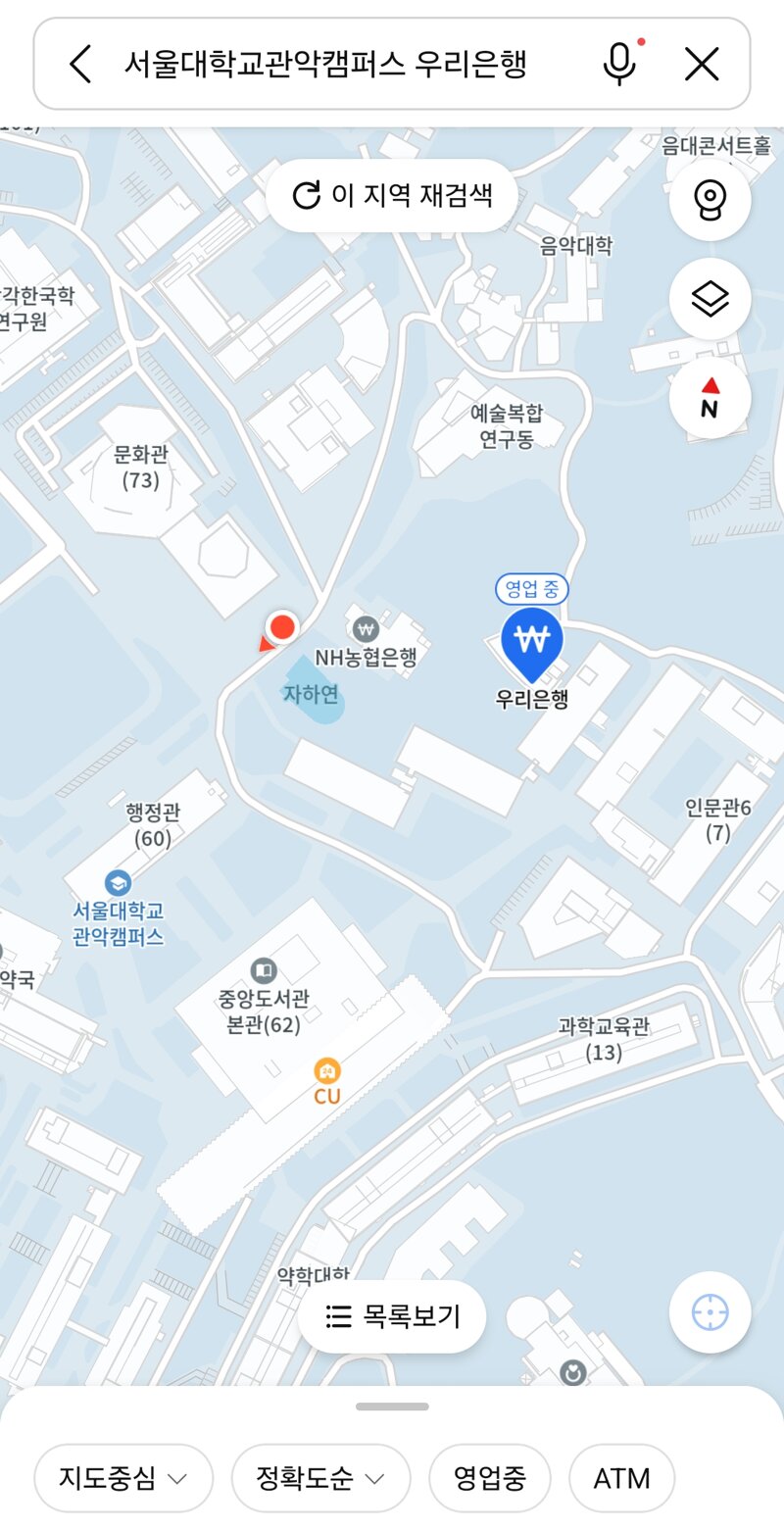Tap the 중앙도서관 본관(62) library marker
Image resolution: width=784 pixels, height=1529 pixels.
[x=263, y=971]
